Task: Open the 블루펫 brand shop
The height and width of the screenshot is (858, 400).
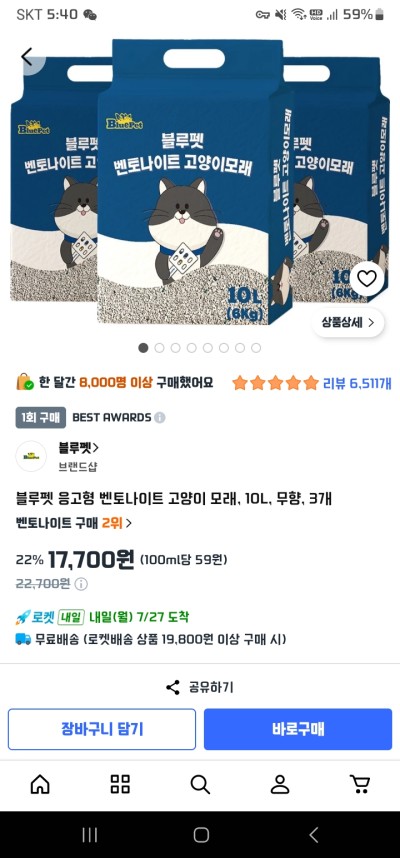Action: pyautogui.click(x=79, y=448)
